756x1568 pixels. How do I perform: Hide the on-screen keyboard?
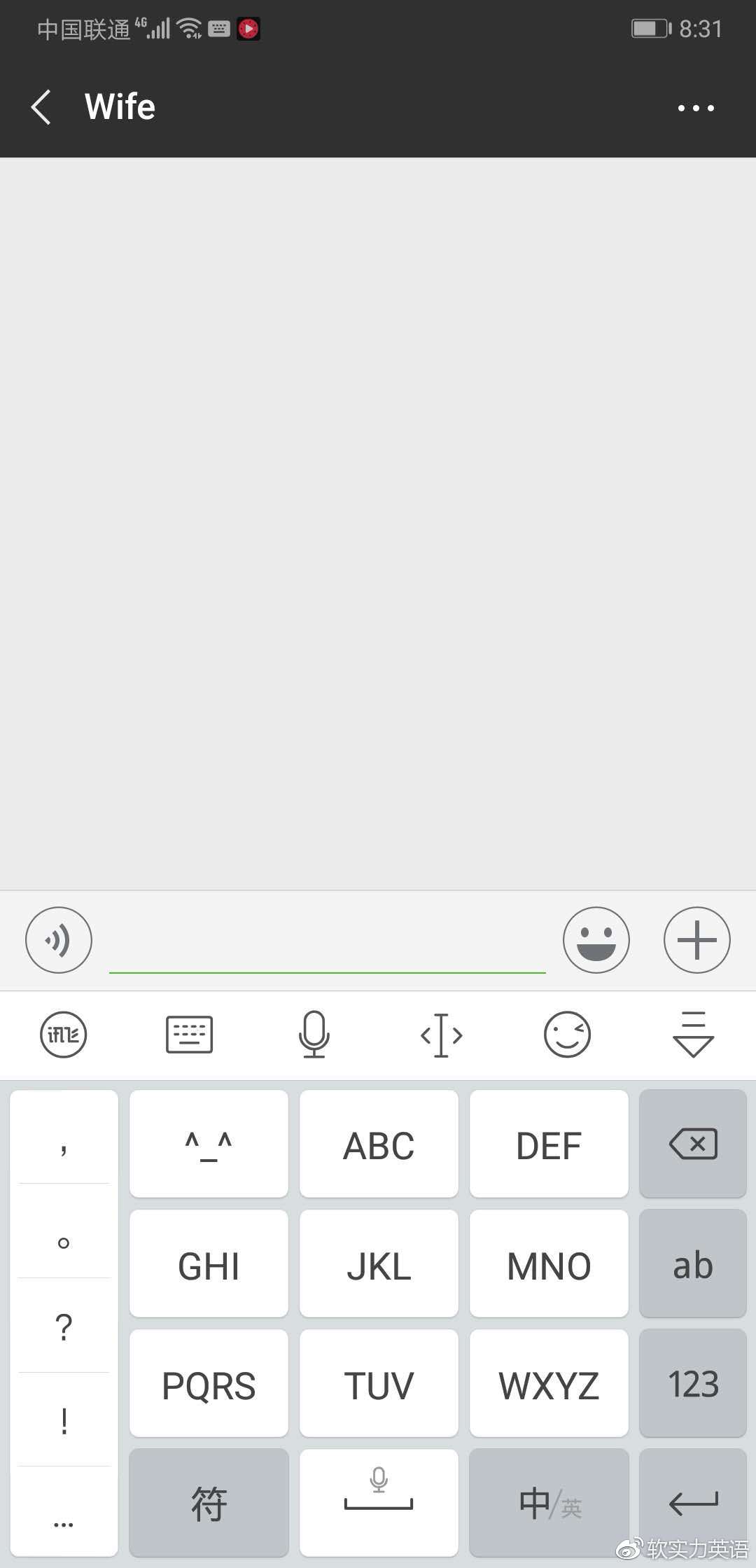(x=693, y=1035)
